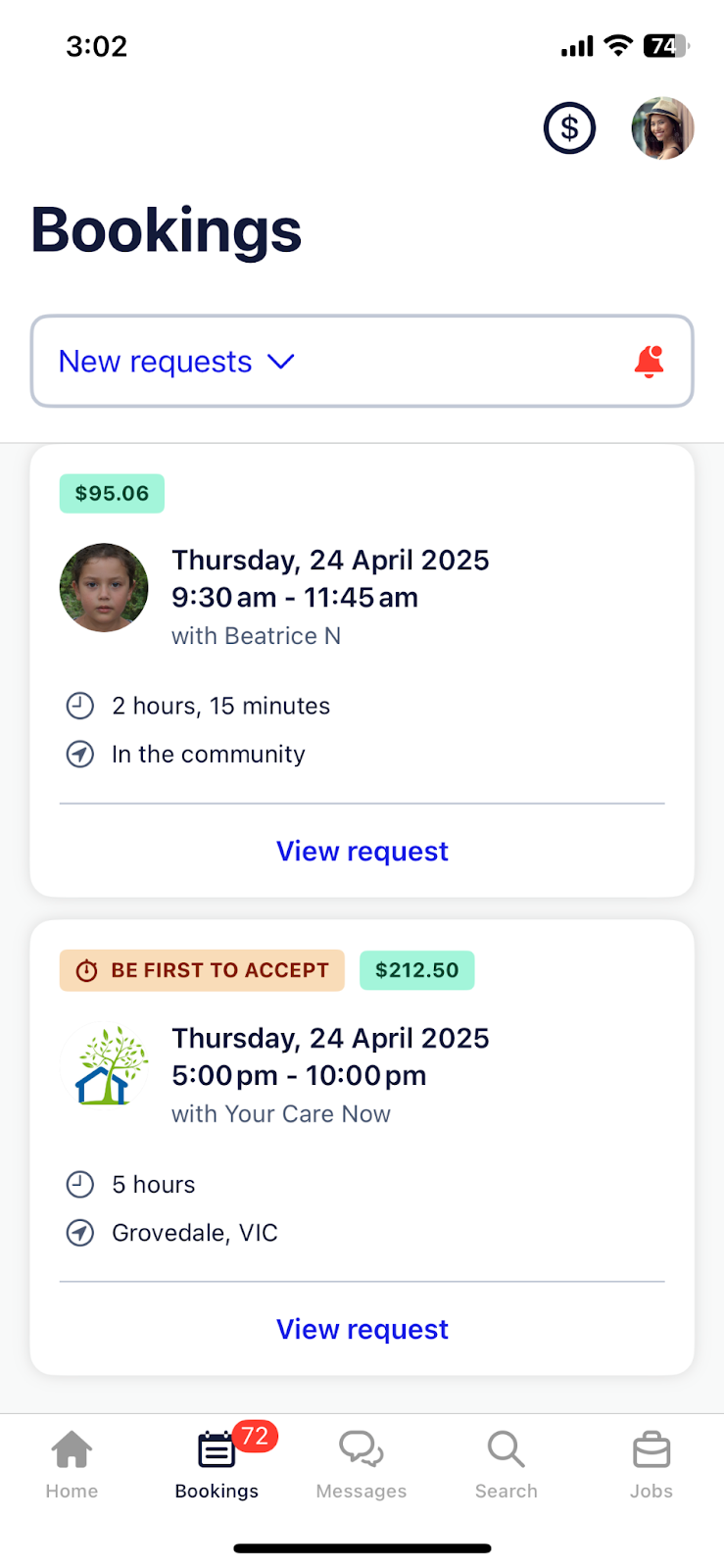This screenshot has height=1568, width=724.
Task: Open the Search tab
Action: (x=506, y=1465)
